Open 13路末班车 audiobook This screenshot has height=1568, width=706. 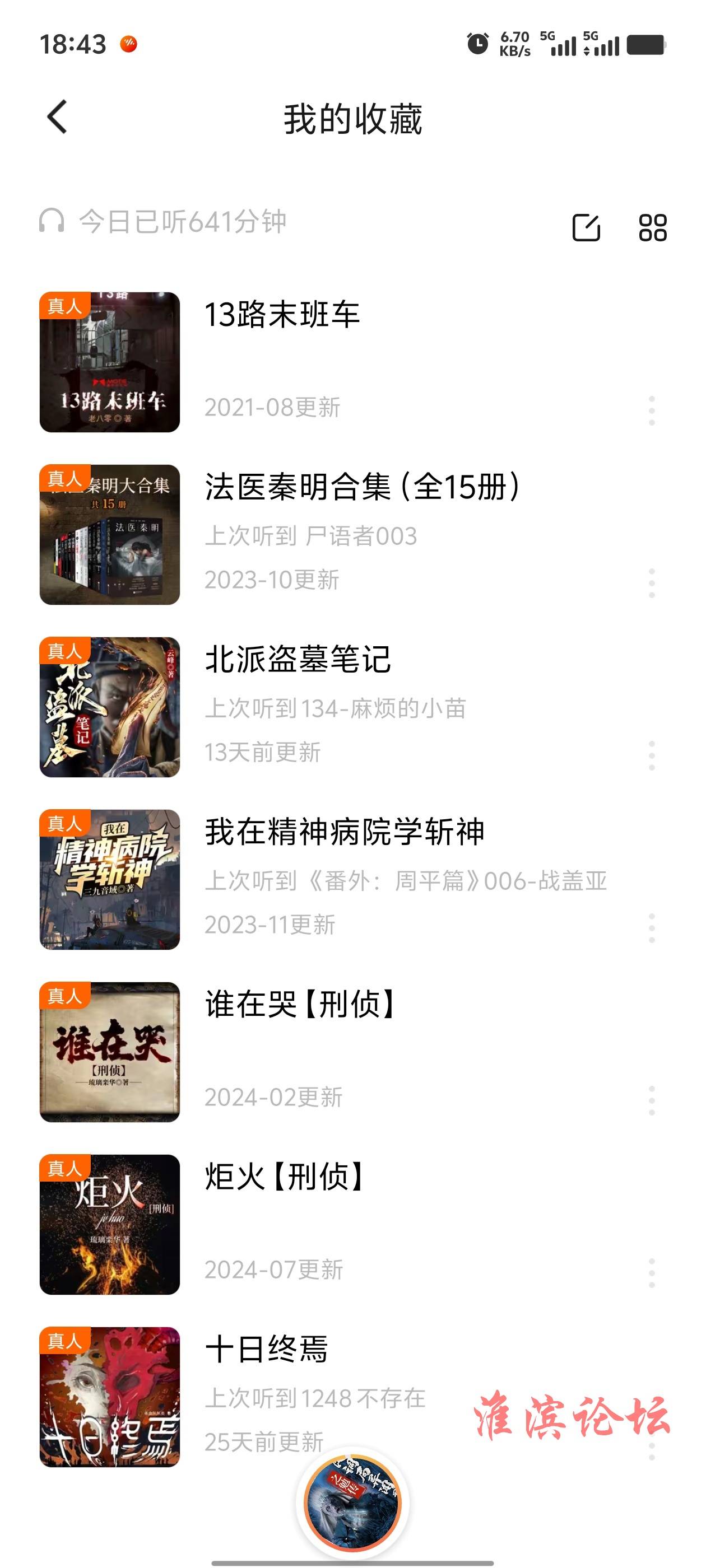click(352, 362)
